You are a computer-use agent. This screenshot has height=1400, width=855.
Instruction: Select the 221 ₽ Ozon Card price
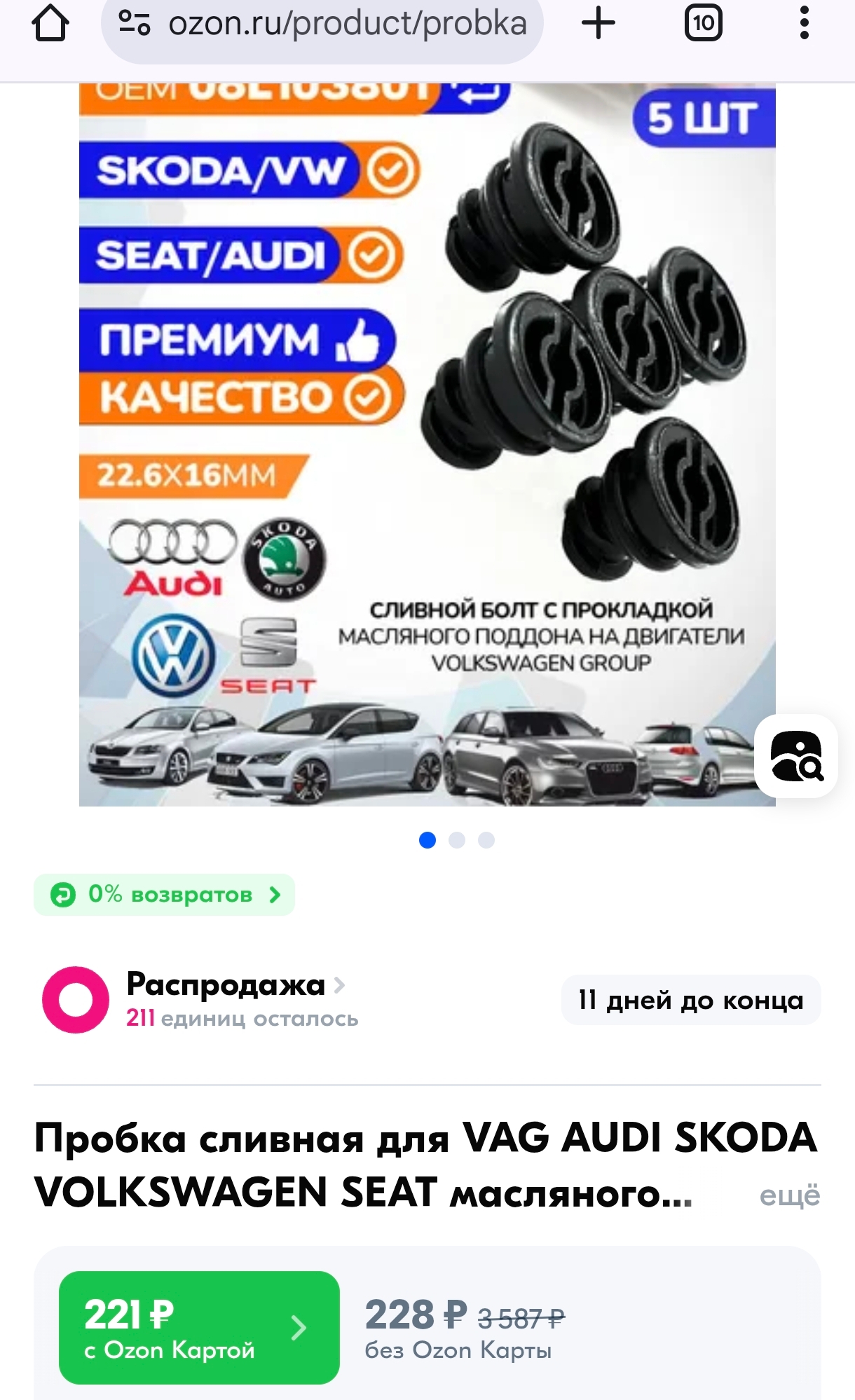[x=199, y=1328]
